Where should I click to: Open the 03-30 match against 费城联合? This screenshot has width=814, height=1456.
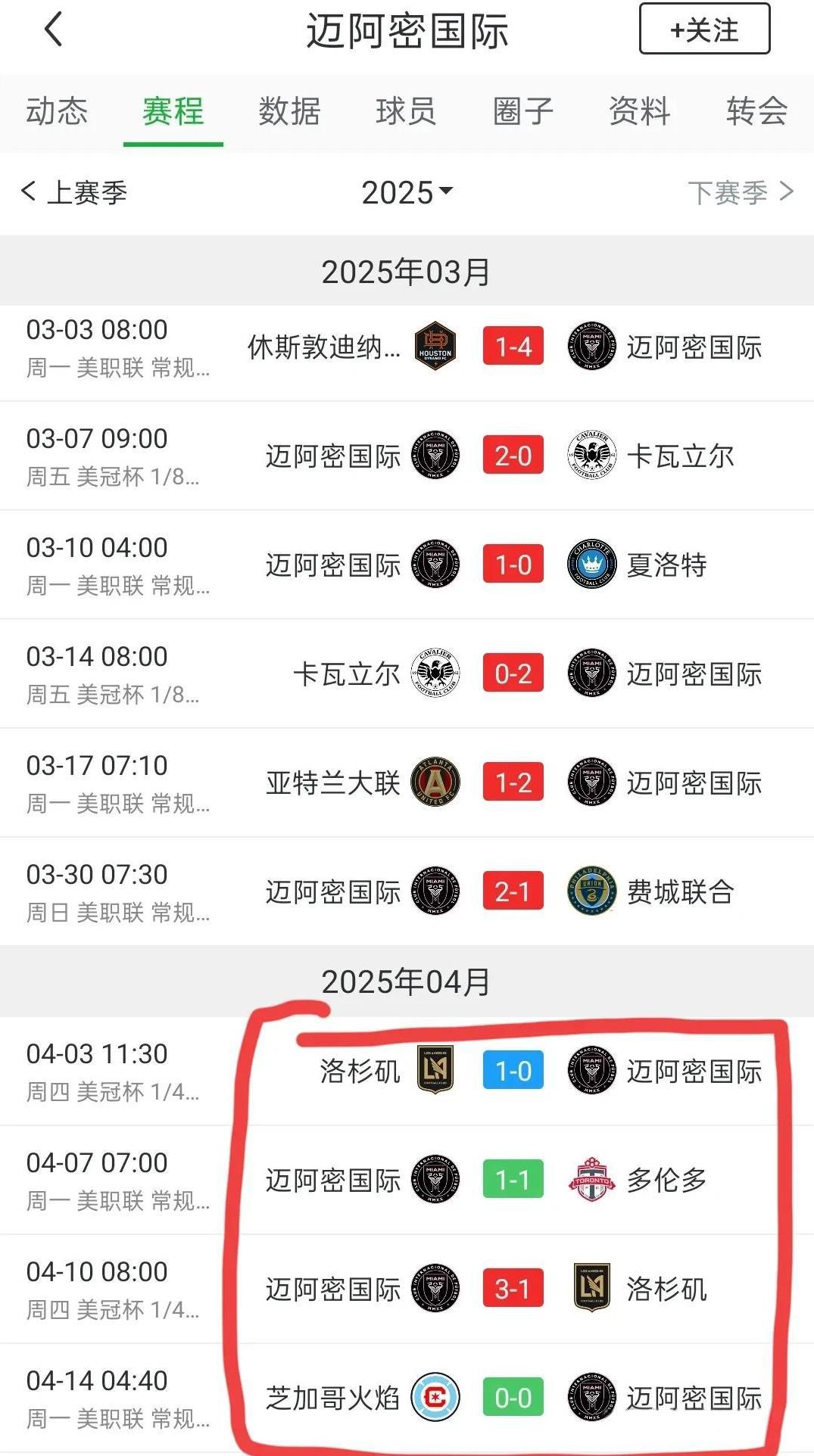coord(407,892)
